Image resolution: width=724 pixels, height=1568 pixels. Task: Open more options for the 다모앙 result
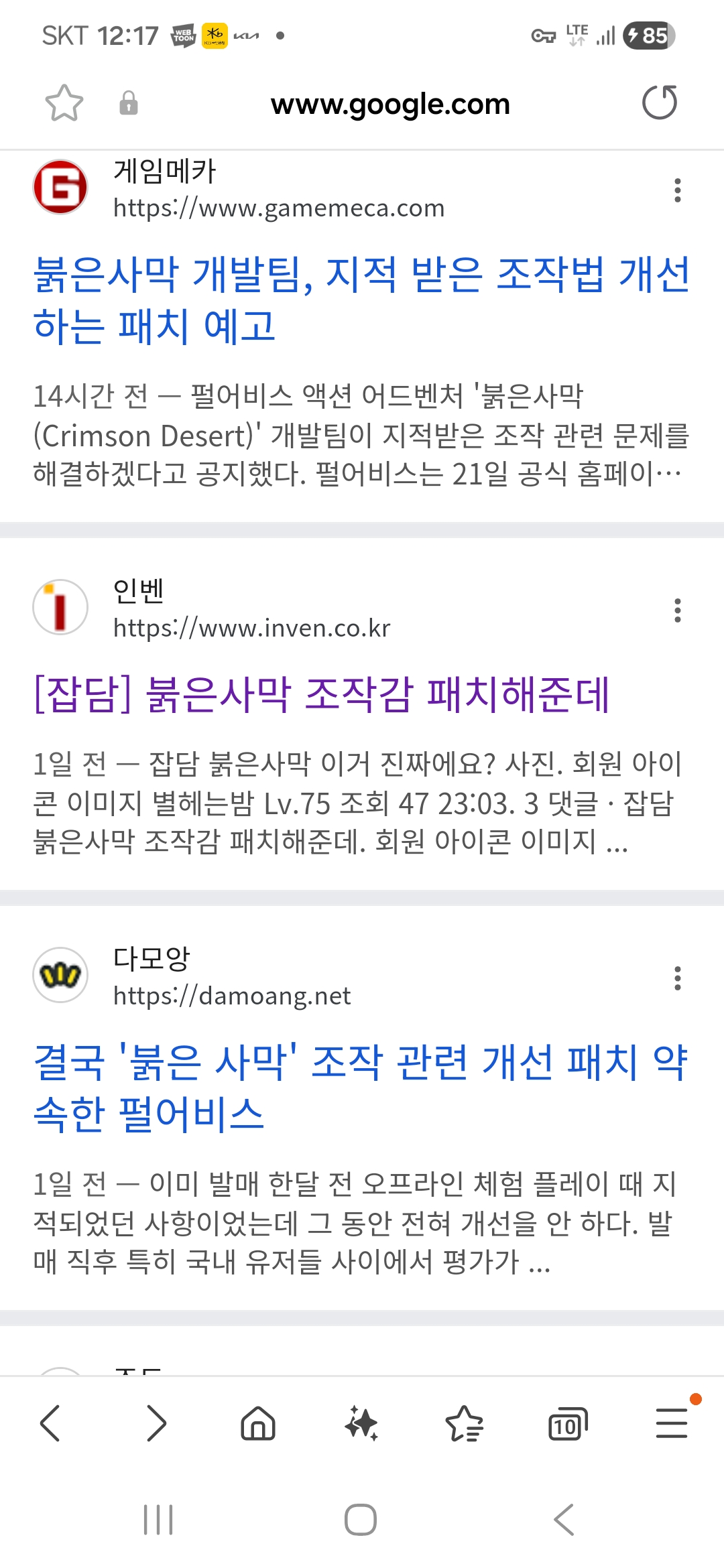(678, 978)
